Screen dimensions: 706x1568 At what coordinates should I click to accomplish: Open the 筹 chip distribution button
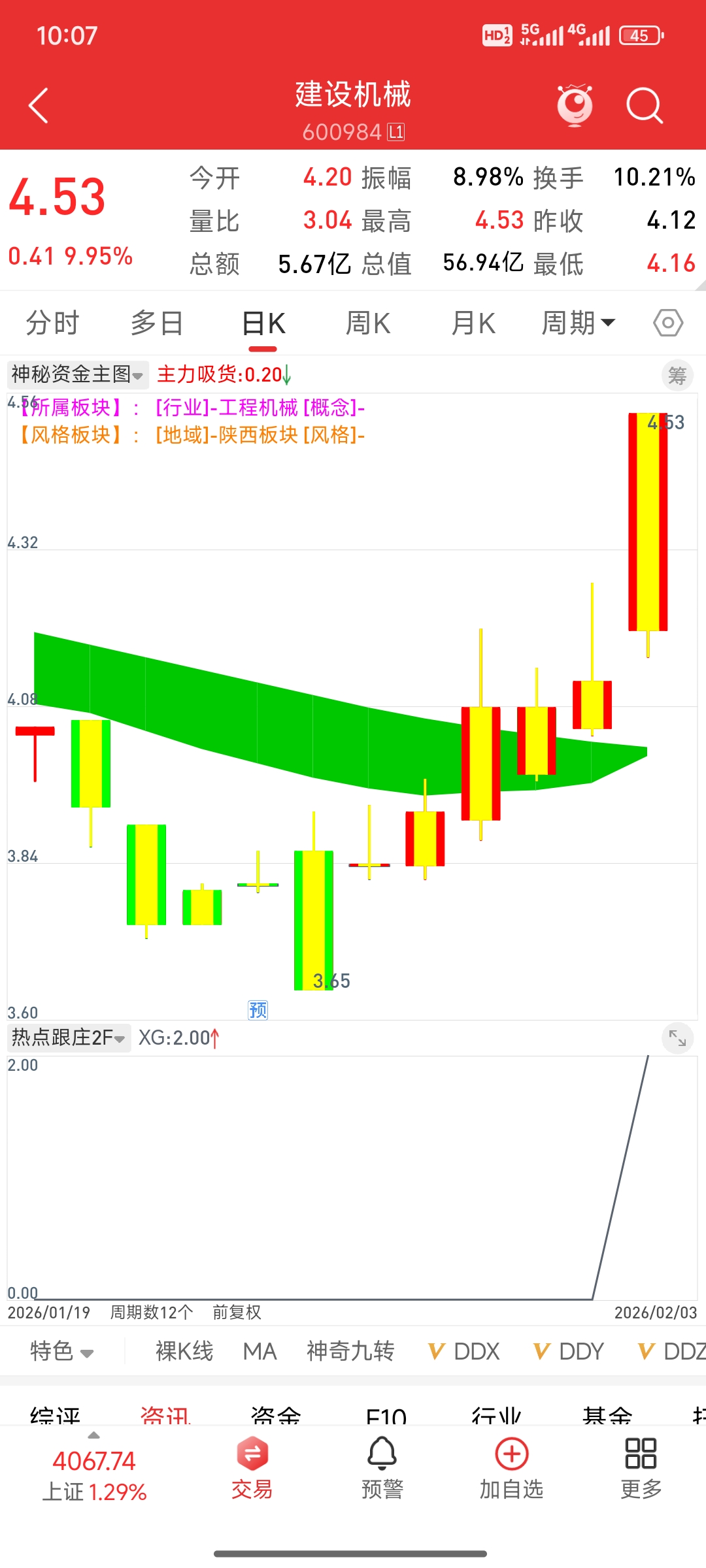[x=677, y=376]
